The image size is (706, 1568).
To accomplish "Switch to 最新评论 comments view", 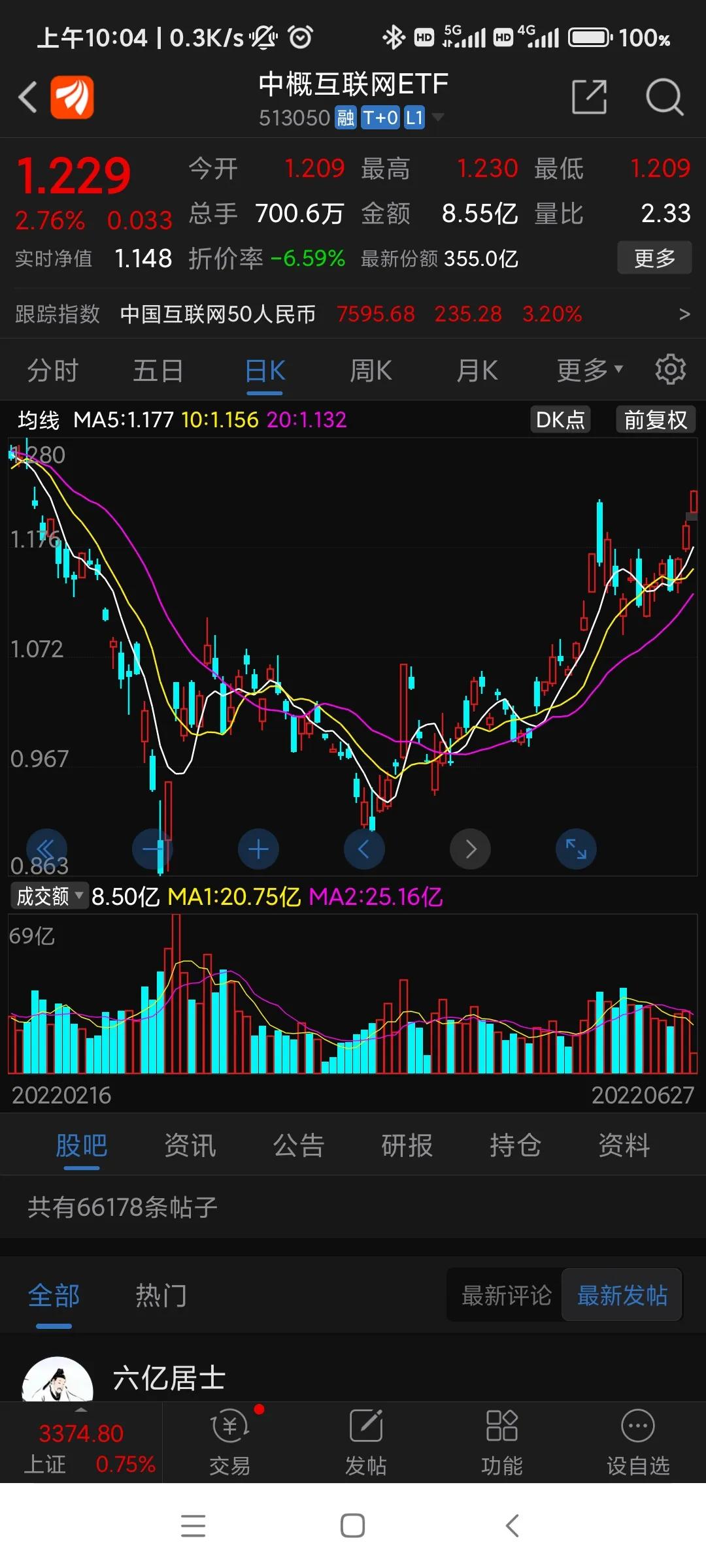I will [x=504, y=1296].
